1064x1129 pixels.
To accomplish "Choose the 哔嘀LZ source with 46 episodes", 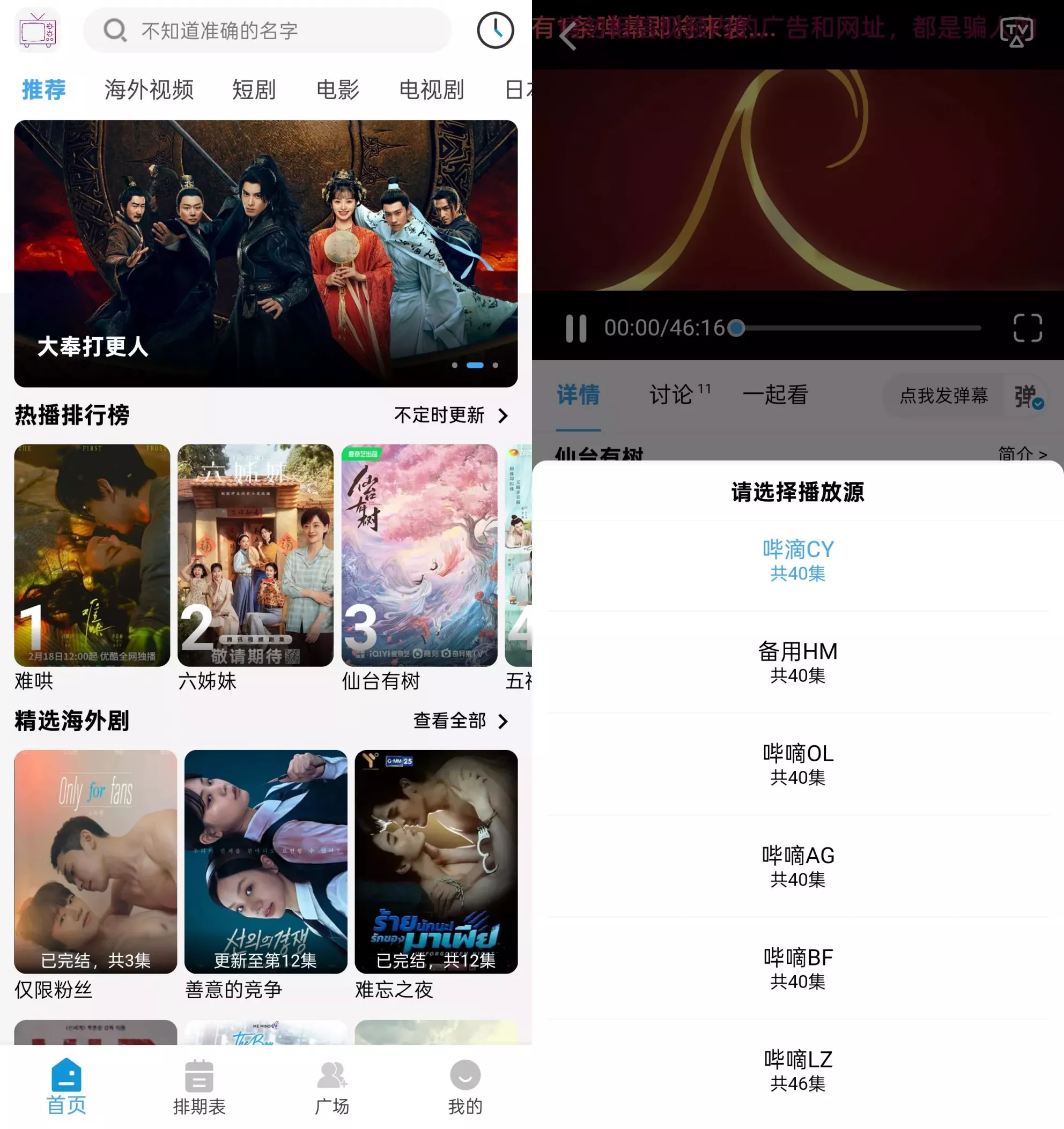I will click(x=797, y=1071).
